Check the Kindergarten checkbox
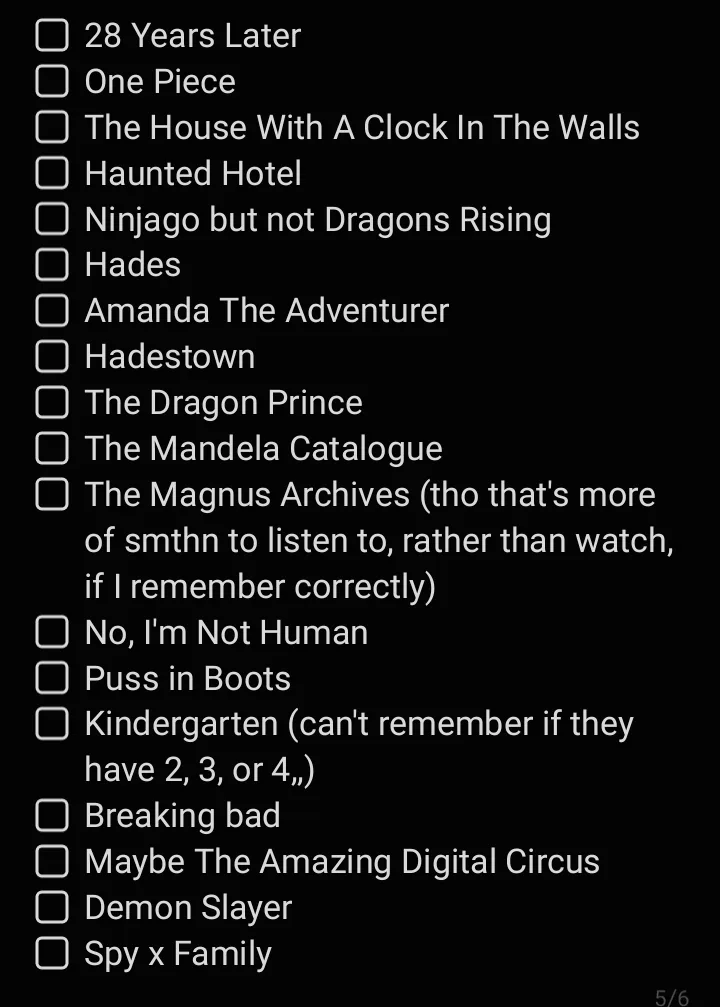720x1007 pixels. tap(52, 724)
